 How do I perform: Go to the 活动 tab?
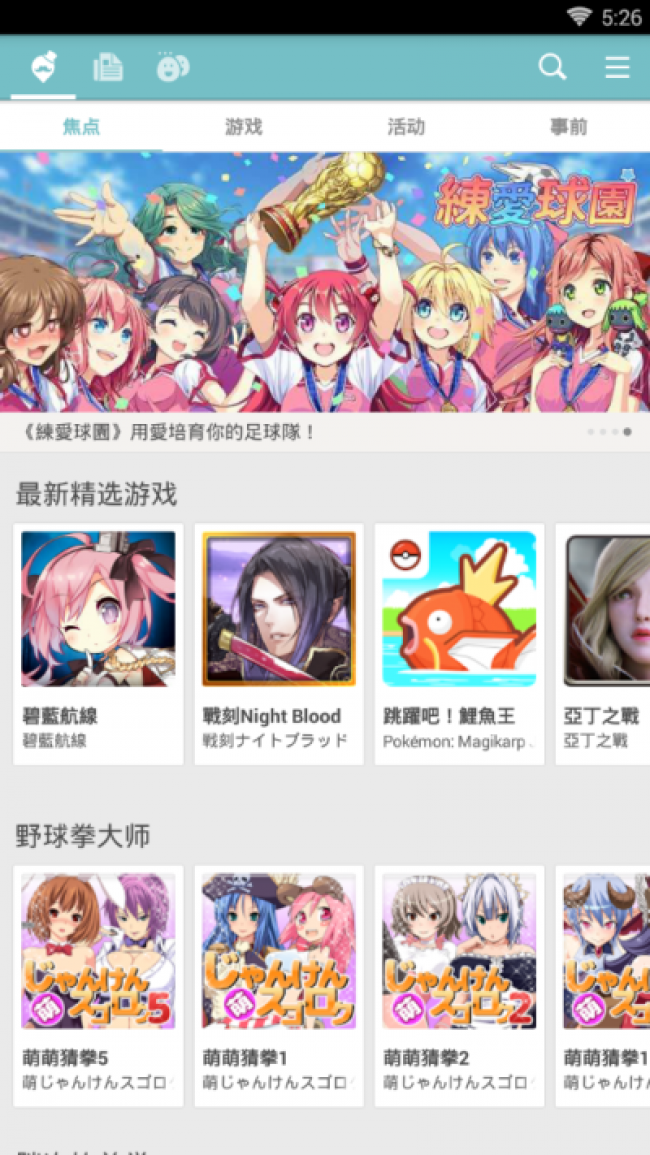[406, 127]
